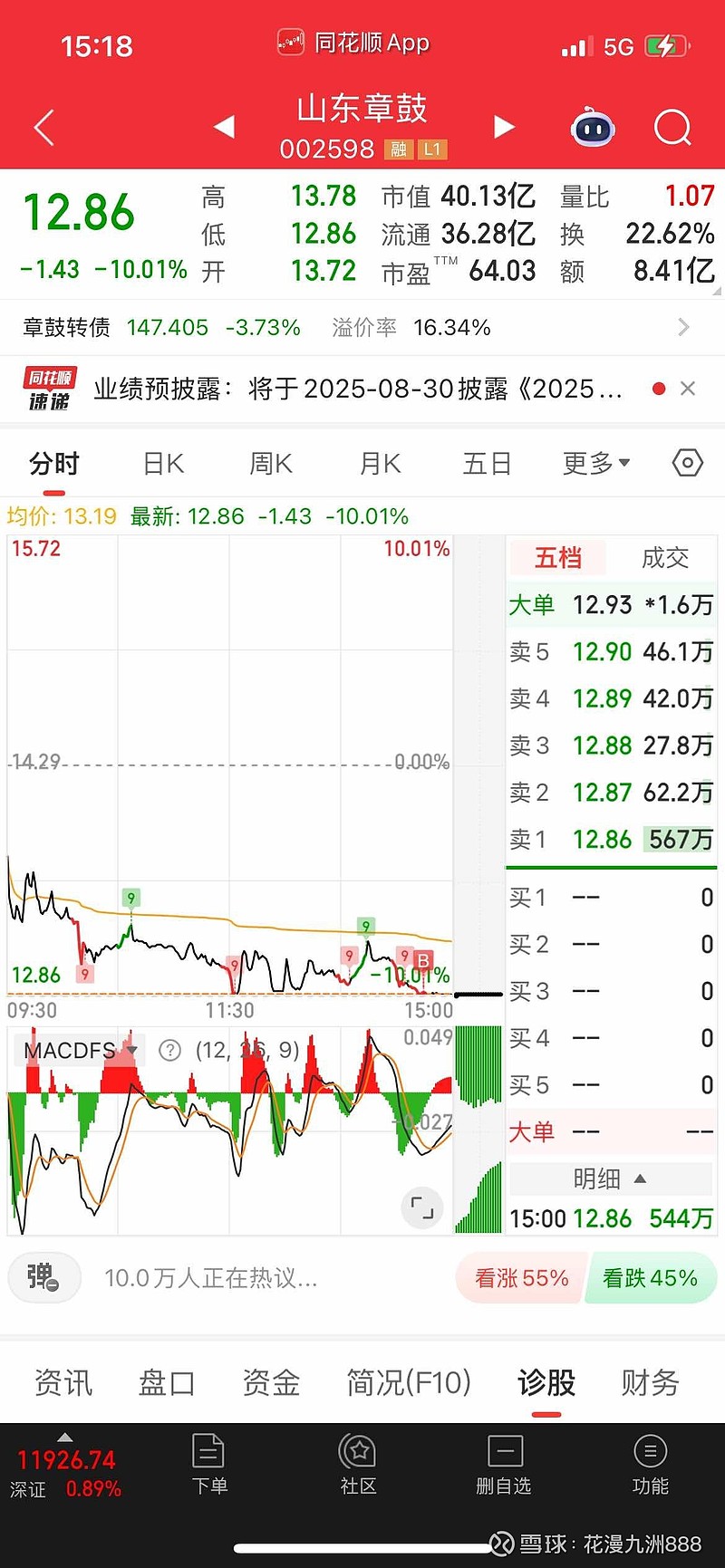Switch to the previous stock with left triangle
Image resolution: width=725 pixels, height=1568 pixels.
point(224,127)
